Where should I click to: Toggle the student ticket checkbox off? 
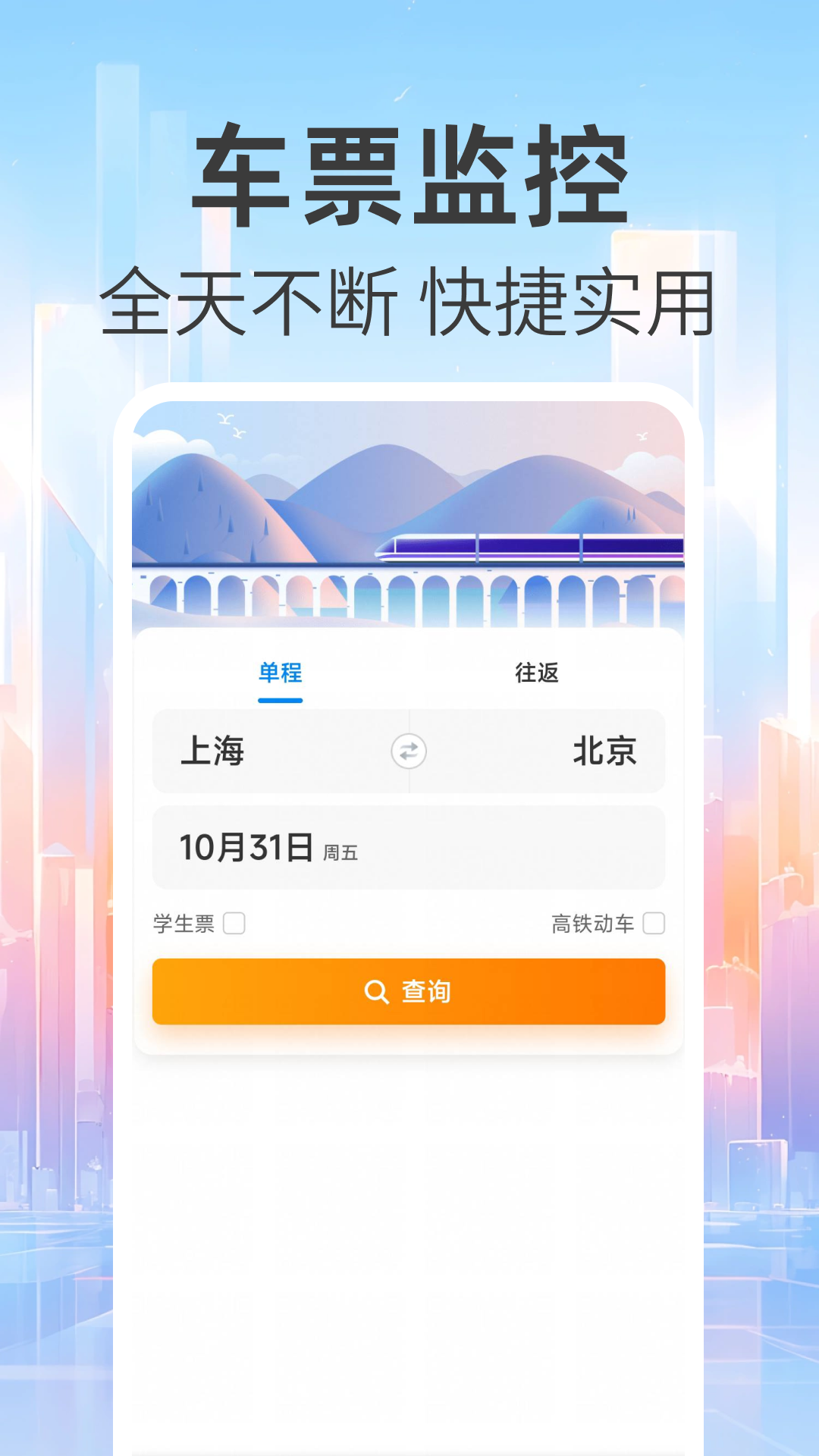(x=237, y=923)
